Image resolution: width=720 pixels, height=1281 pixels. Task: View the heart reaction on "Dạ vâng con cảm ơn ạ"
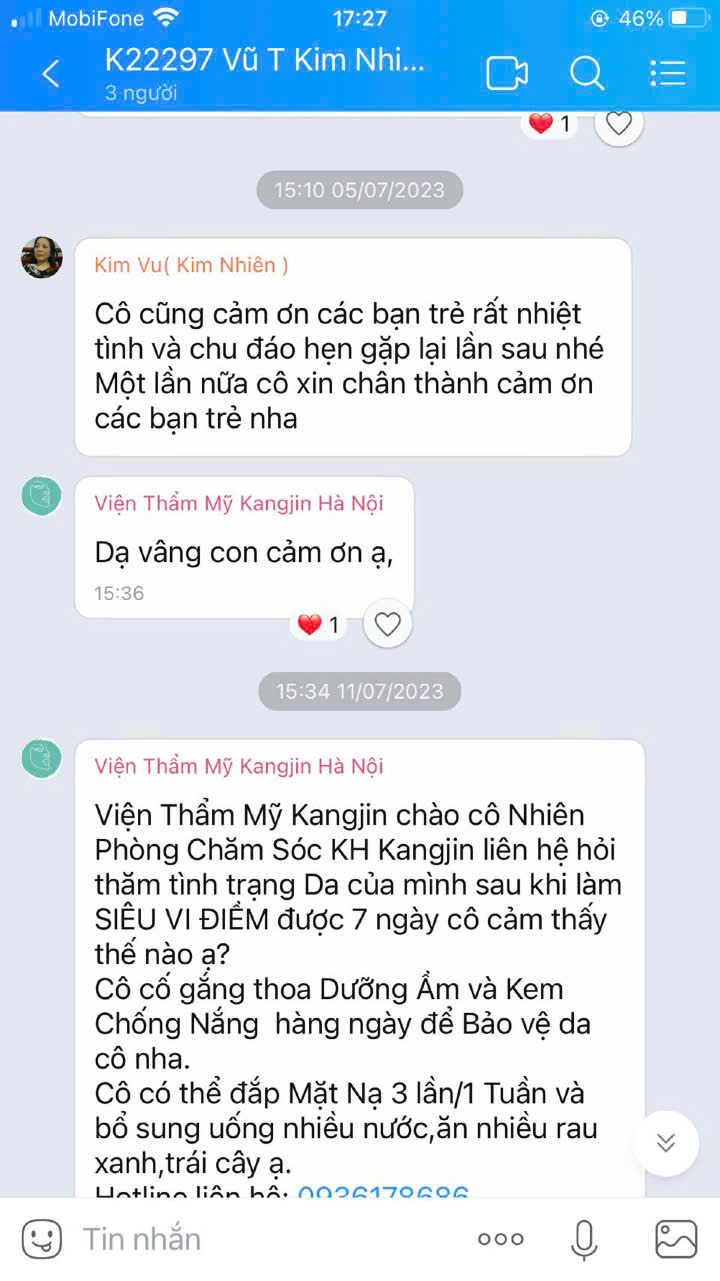tap(319, 625)
